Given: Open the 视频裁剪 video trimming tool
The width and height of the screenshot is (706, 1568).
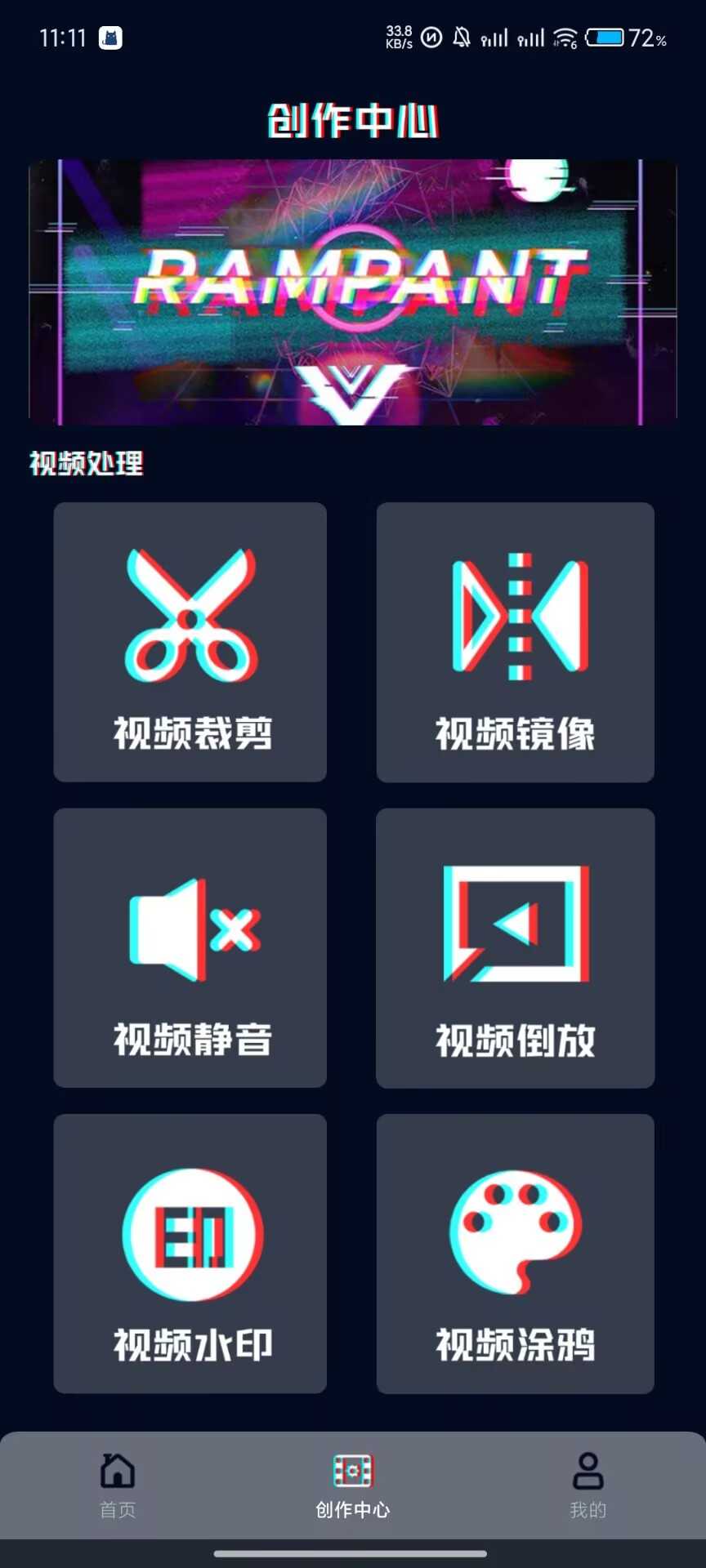Looking at the screenshot, I should pyautogui.click(x=190, y=642).
